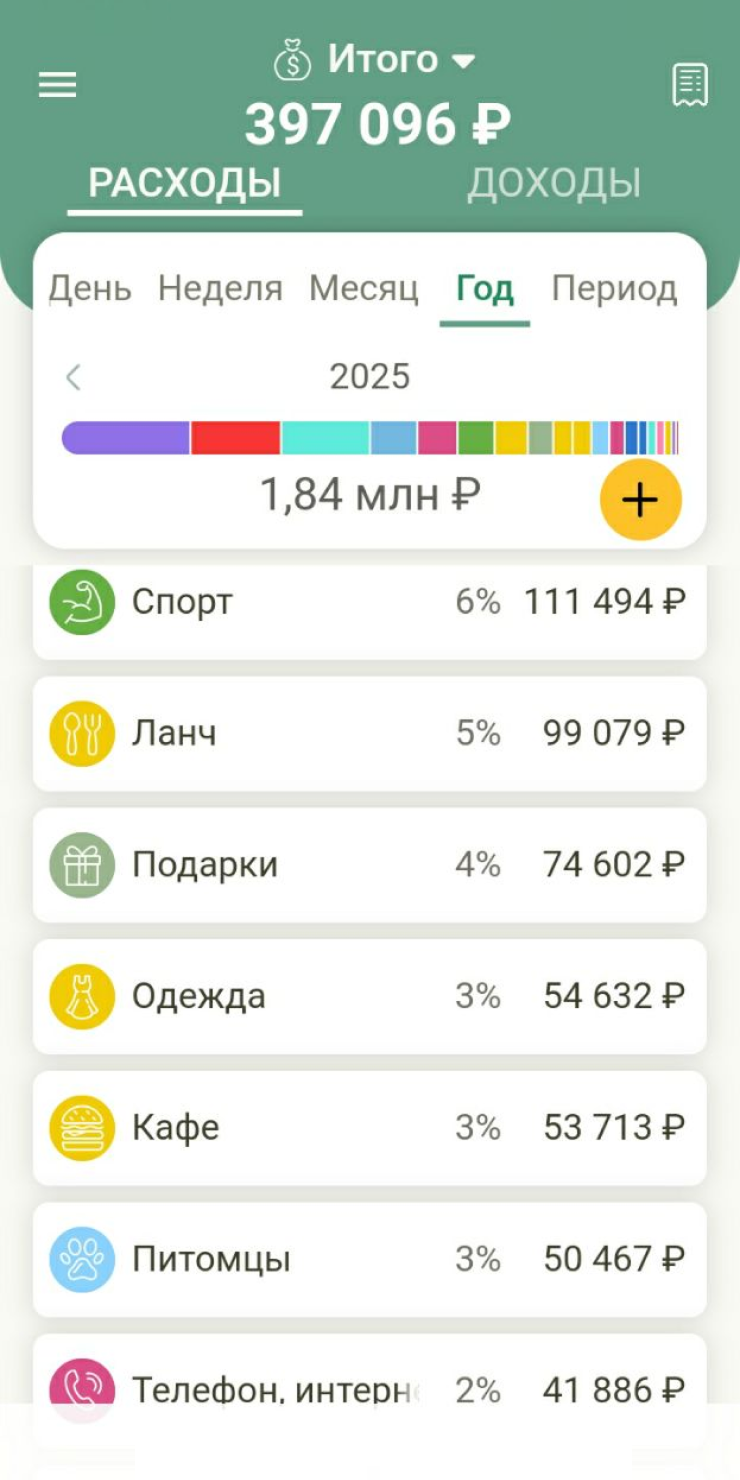The width and height of the screenshot is (740, 1480).
Task: Show expenses for День
Action: (90, 289)
